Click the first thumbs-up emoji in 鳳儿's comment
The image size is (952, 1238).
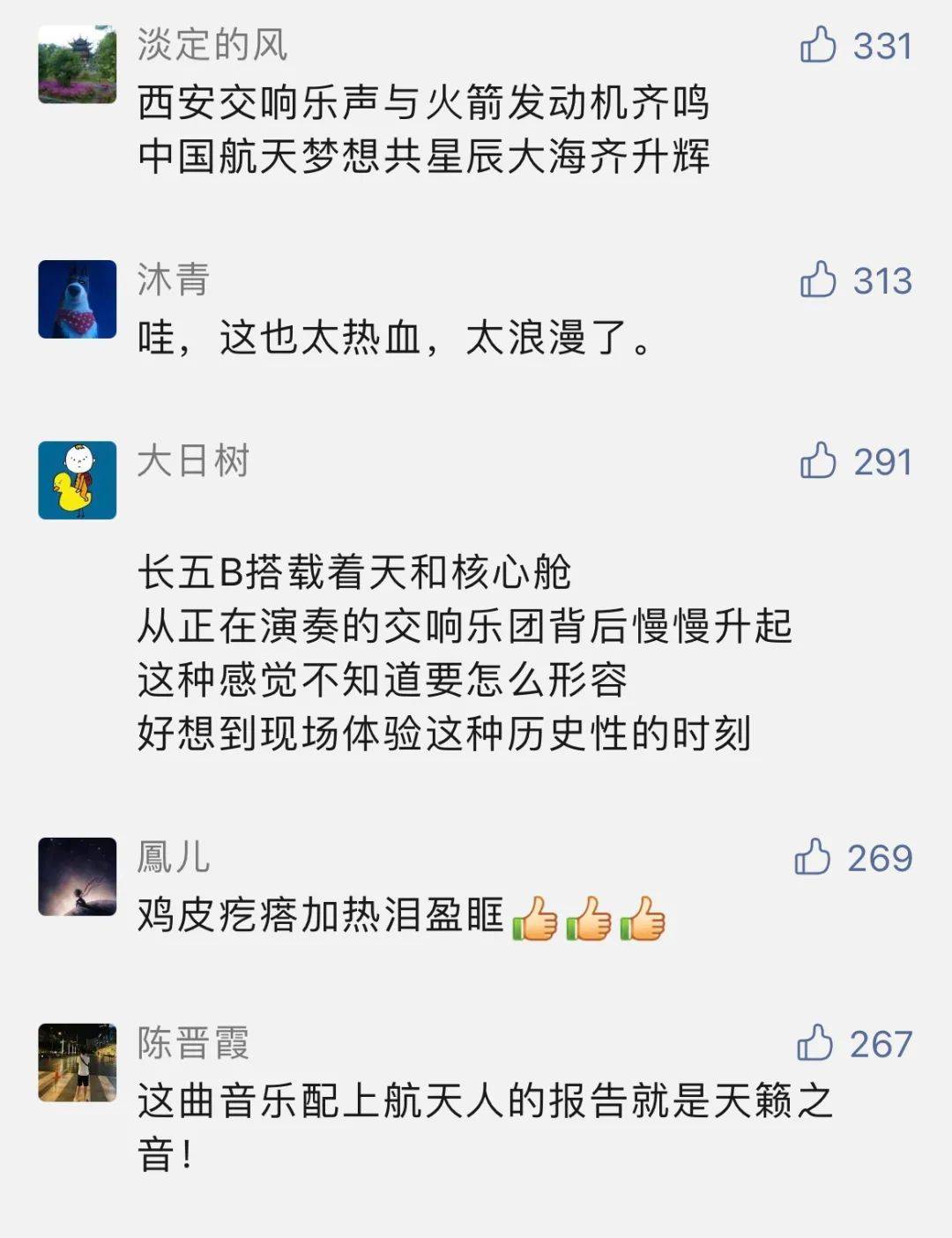536,917
